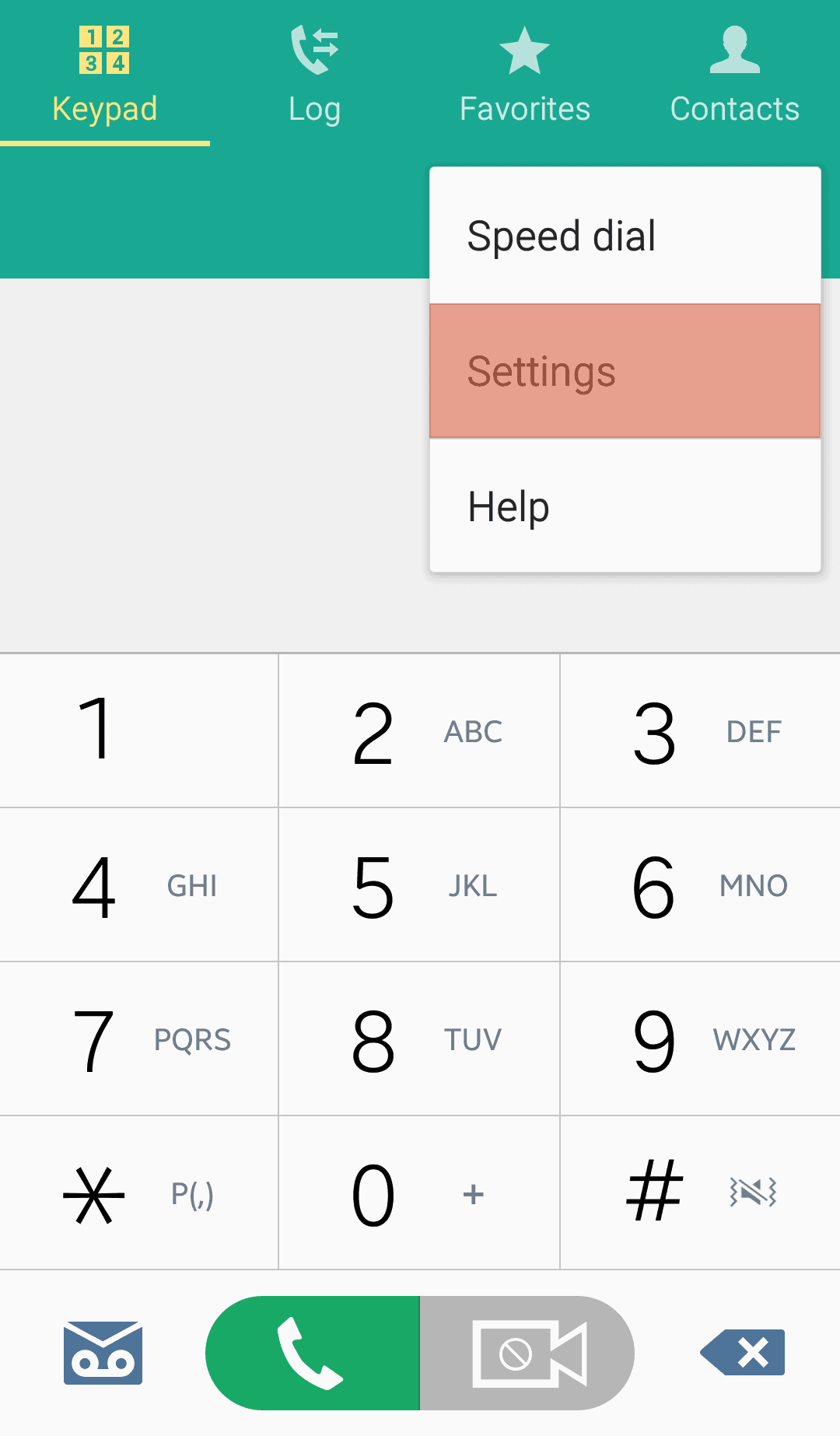Select the Keypad tab
The height and width of the screenshot is (1436, 840).
point(104,74)
